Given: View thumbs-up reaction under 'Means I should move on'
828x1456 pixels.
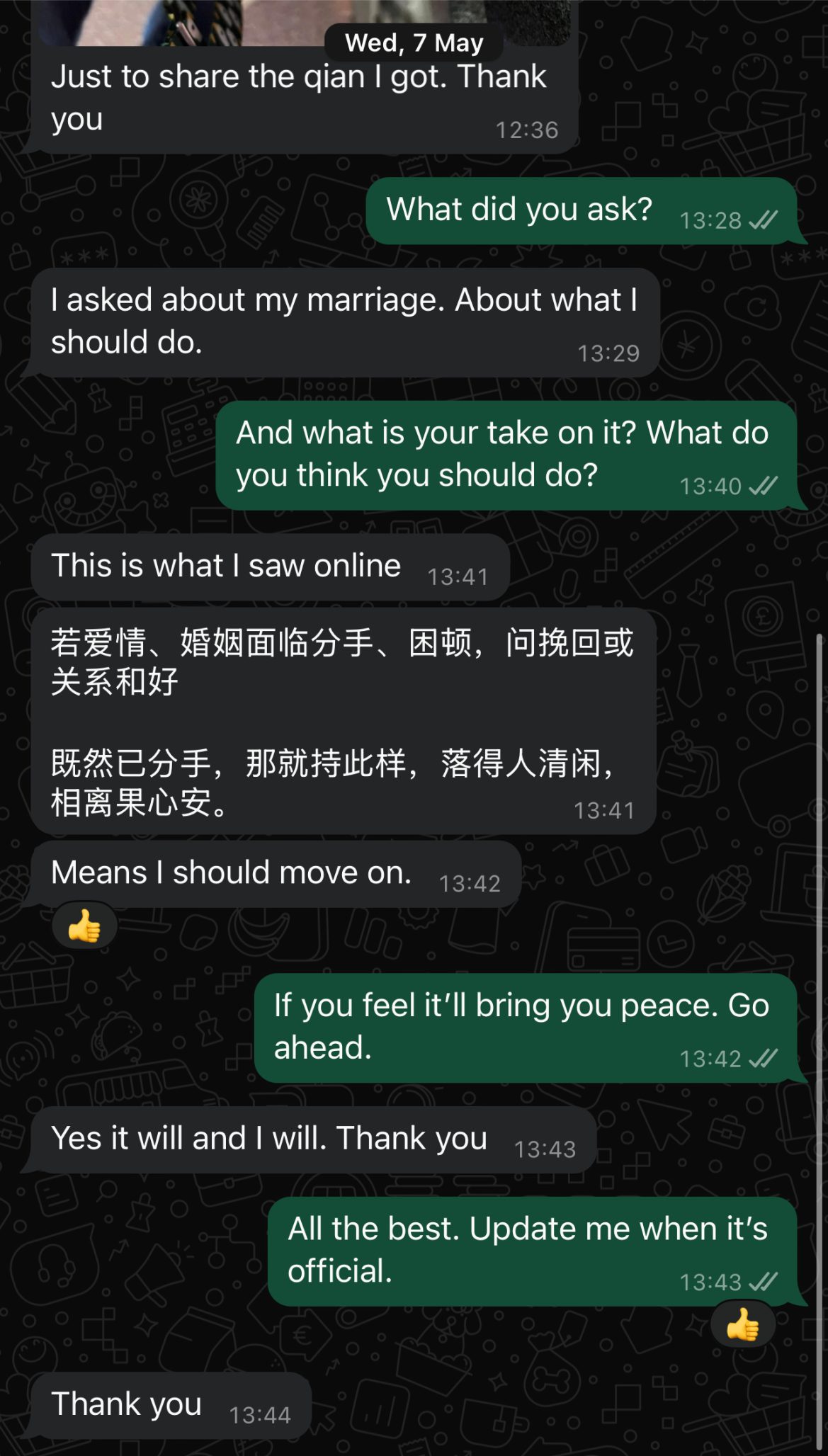Looking at the screenshot, I should pyautogui.click(x=84, y=926).
